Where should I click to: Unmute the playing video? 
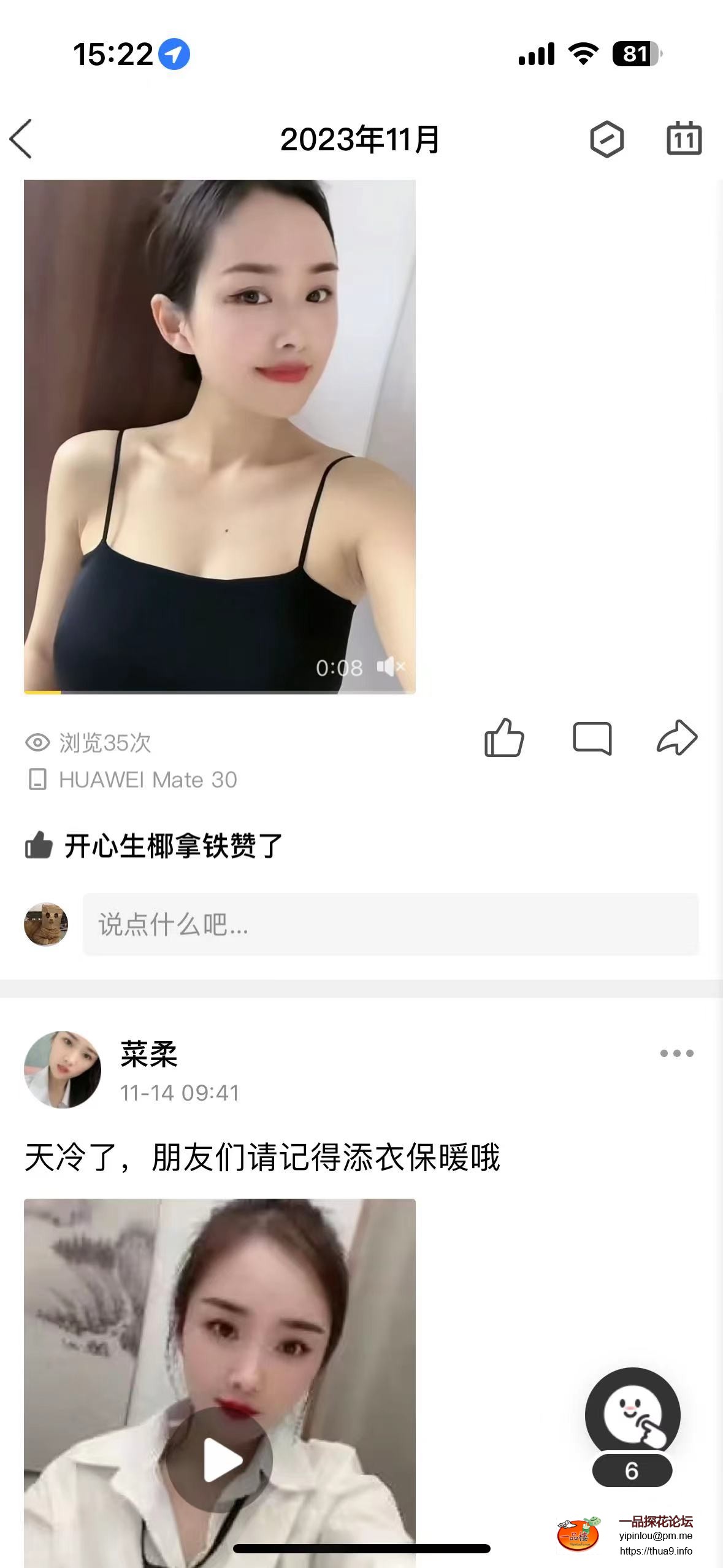click(391, 667)
